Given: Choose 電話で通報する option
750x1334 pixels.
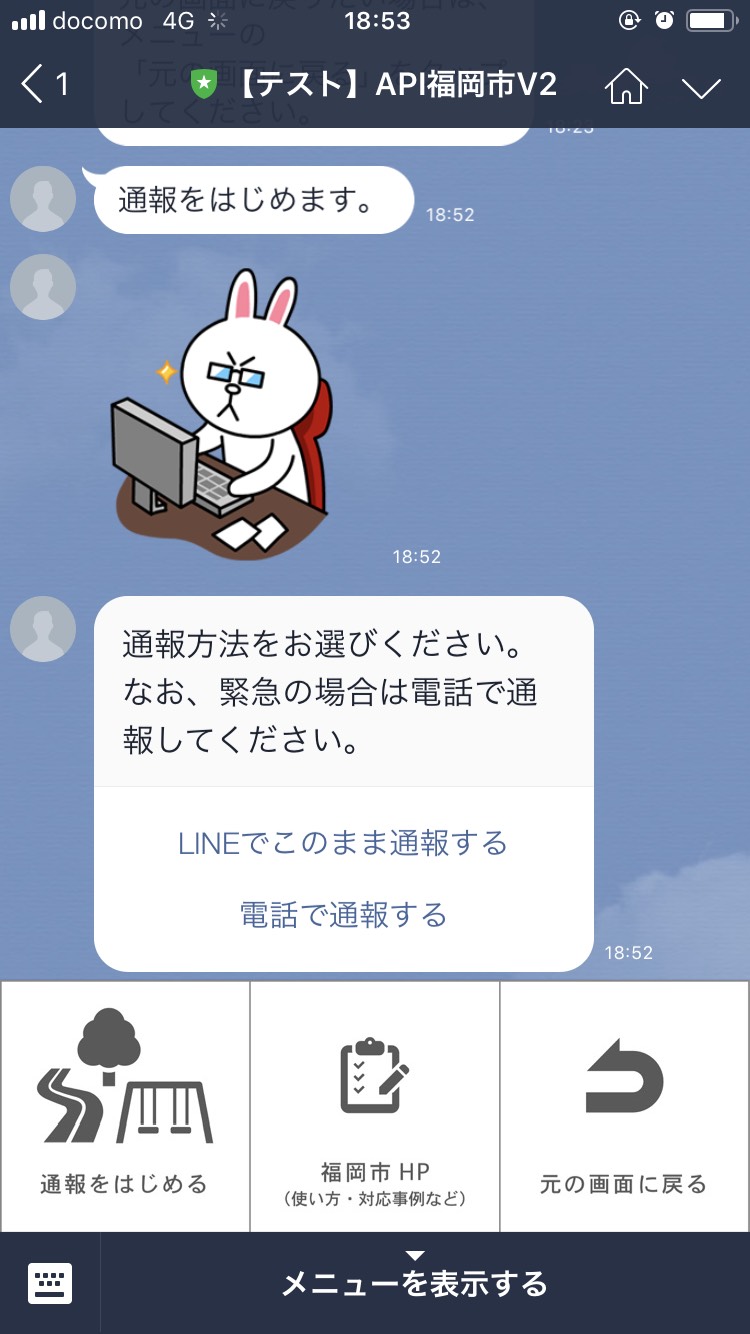Looking at the screenshot, I should click(x=343, y=915).
